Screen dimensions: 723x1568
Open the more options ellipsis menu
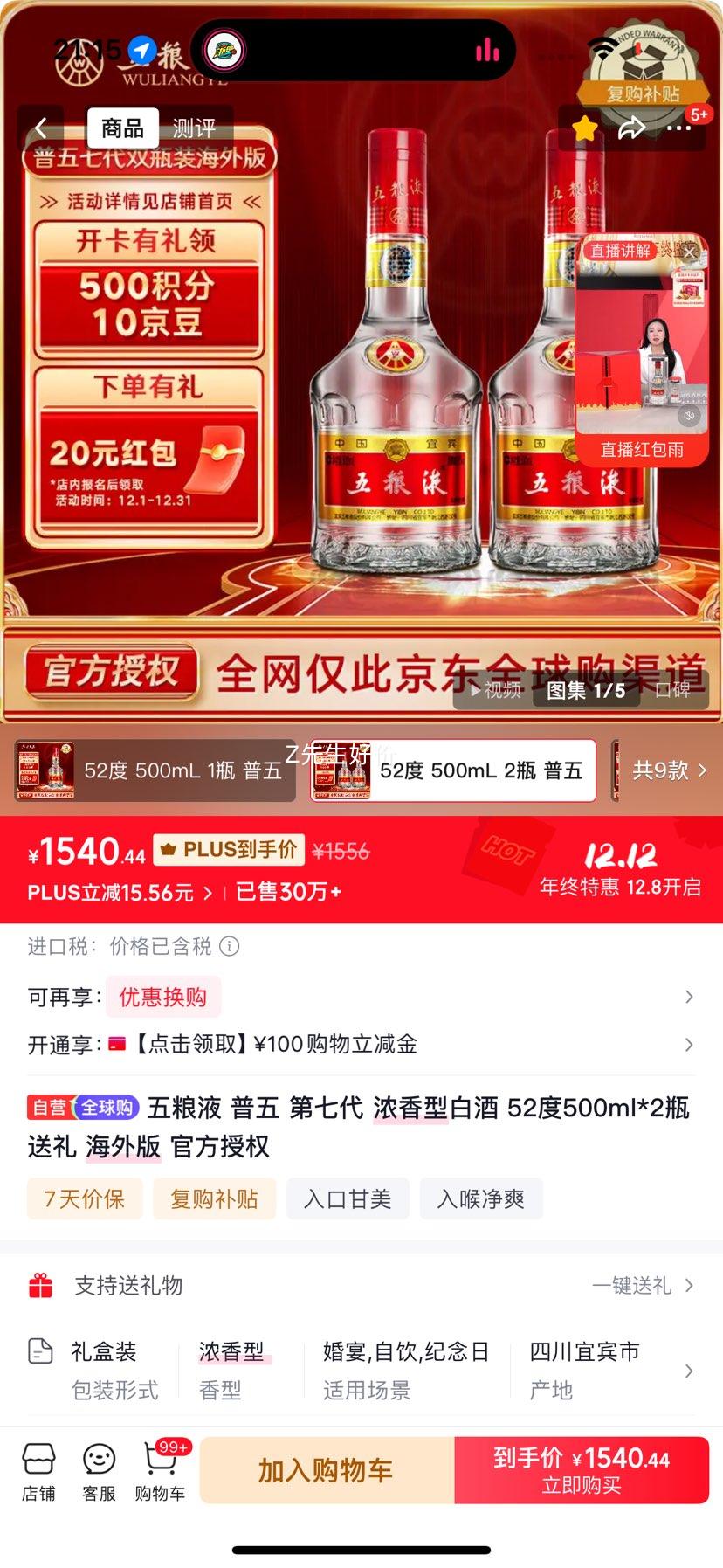point(681,127)
